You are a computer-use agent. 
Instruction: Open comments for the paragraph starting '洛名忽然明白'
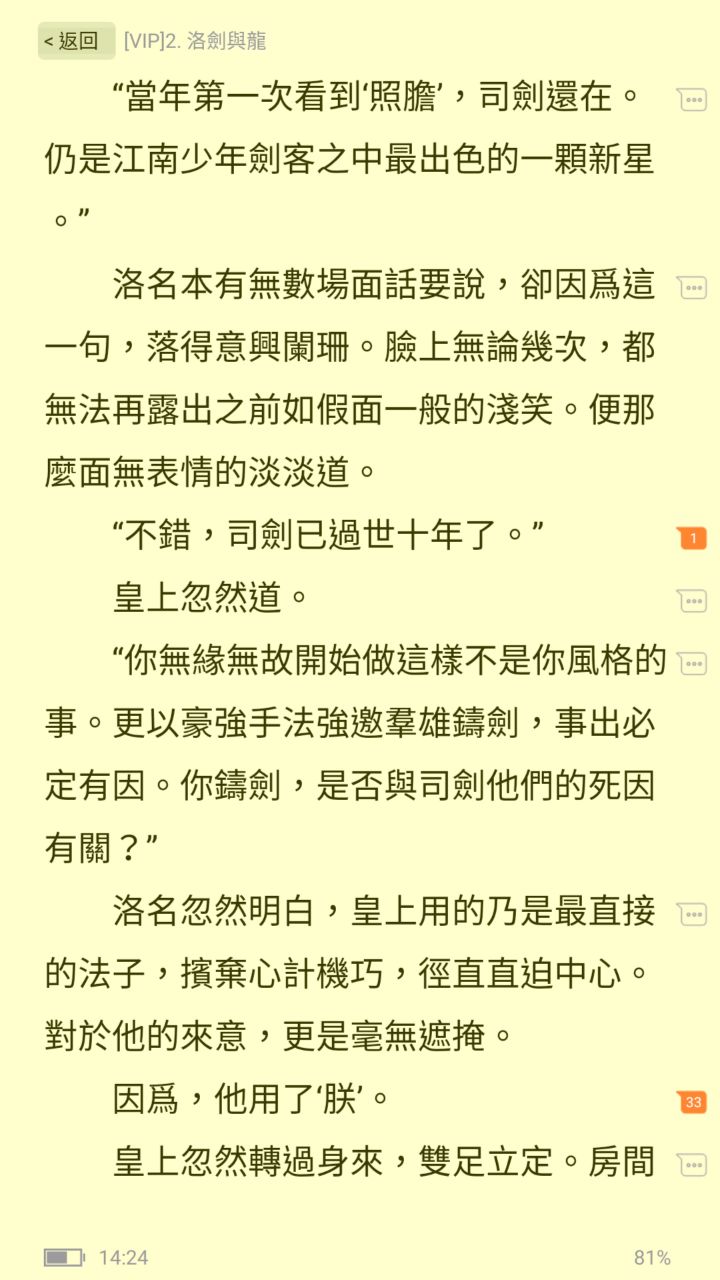pos(692,913)
